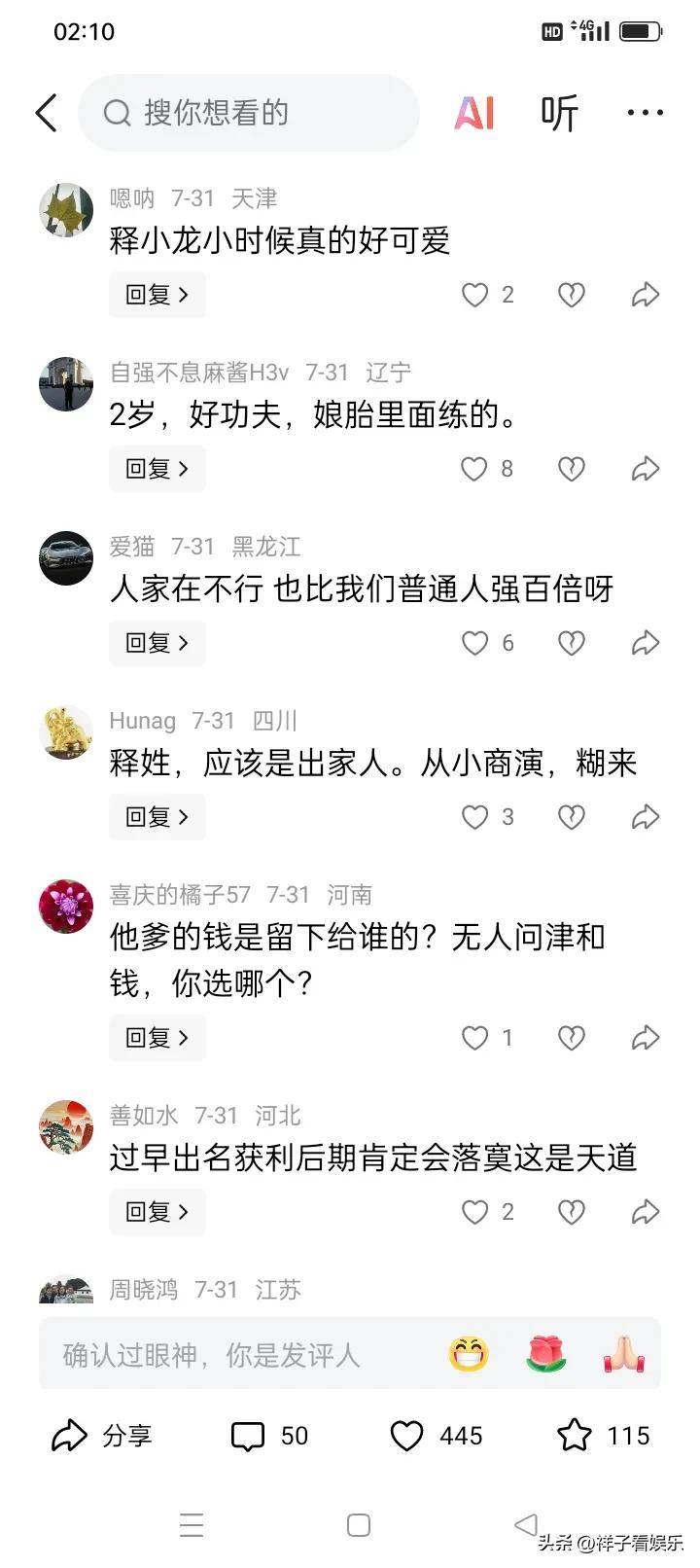Viewport: 700px width, 1568px height.
Task: Tap the comment box 确认过眼神，你是发评人
Action: 233,1354
